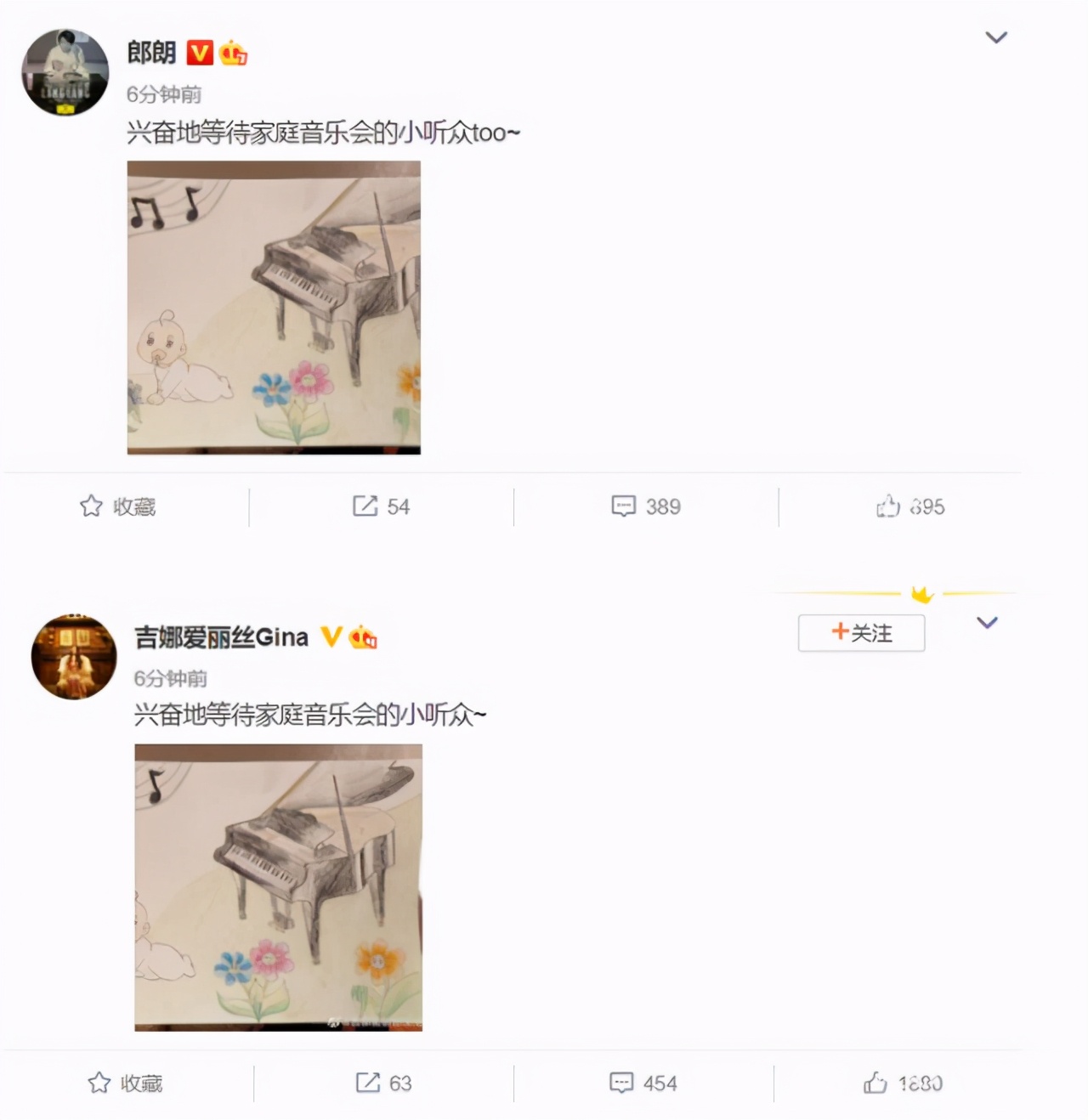Open the 389 comments on 郎朗's post
The image size is (1088, 1120).
646,507
